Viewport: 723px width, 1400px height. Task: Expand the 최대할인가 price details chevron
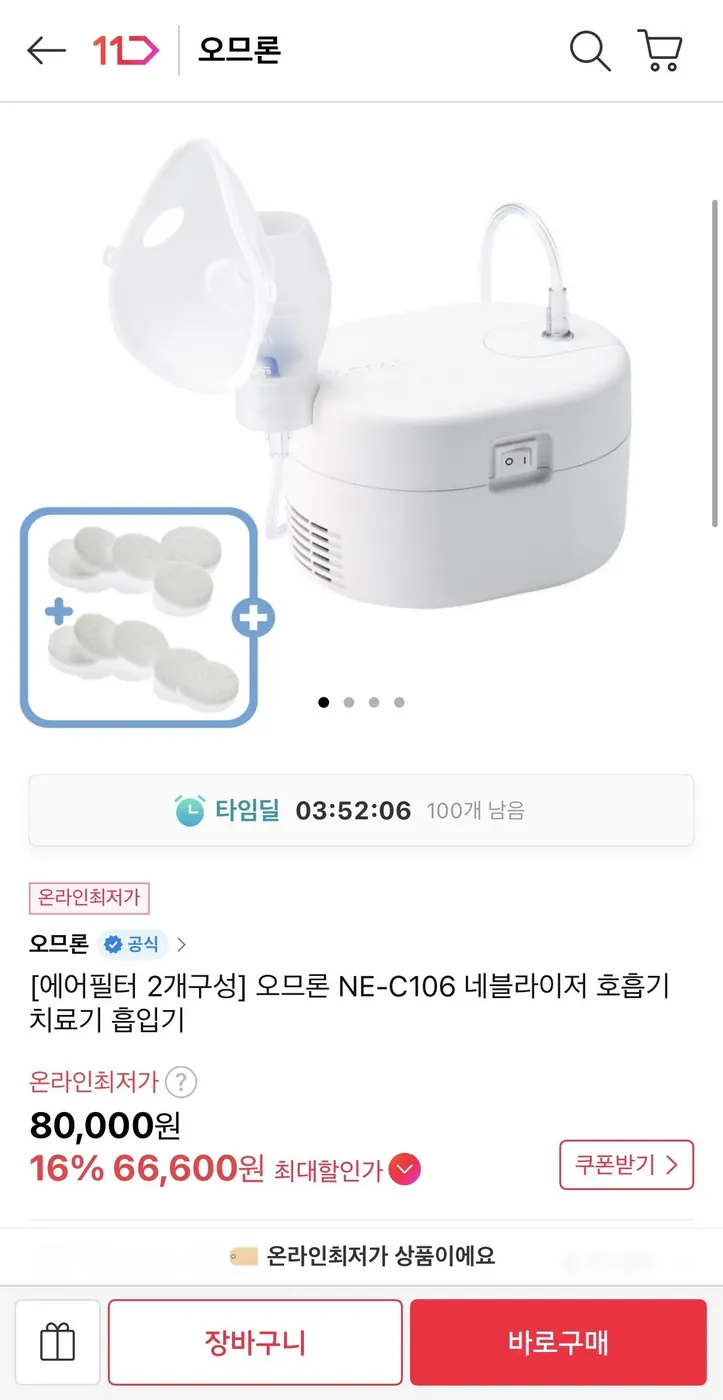406,1169
